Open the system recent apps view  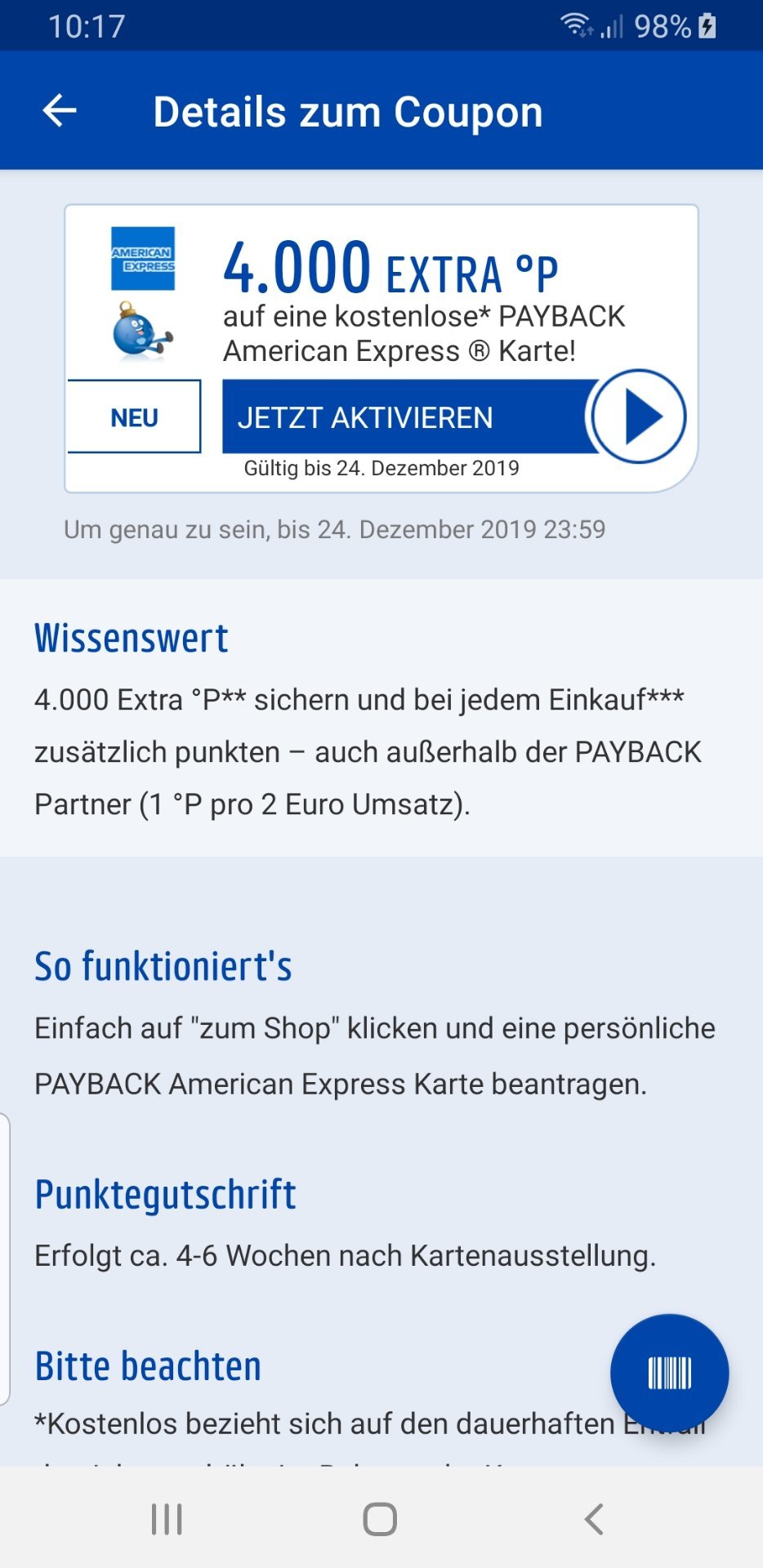pyautogui.click(x=167, y=1519)
